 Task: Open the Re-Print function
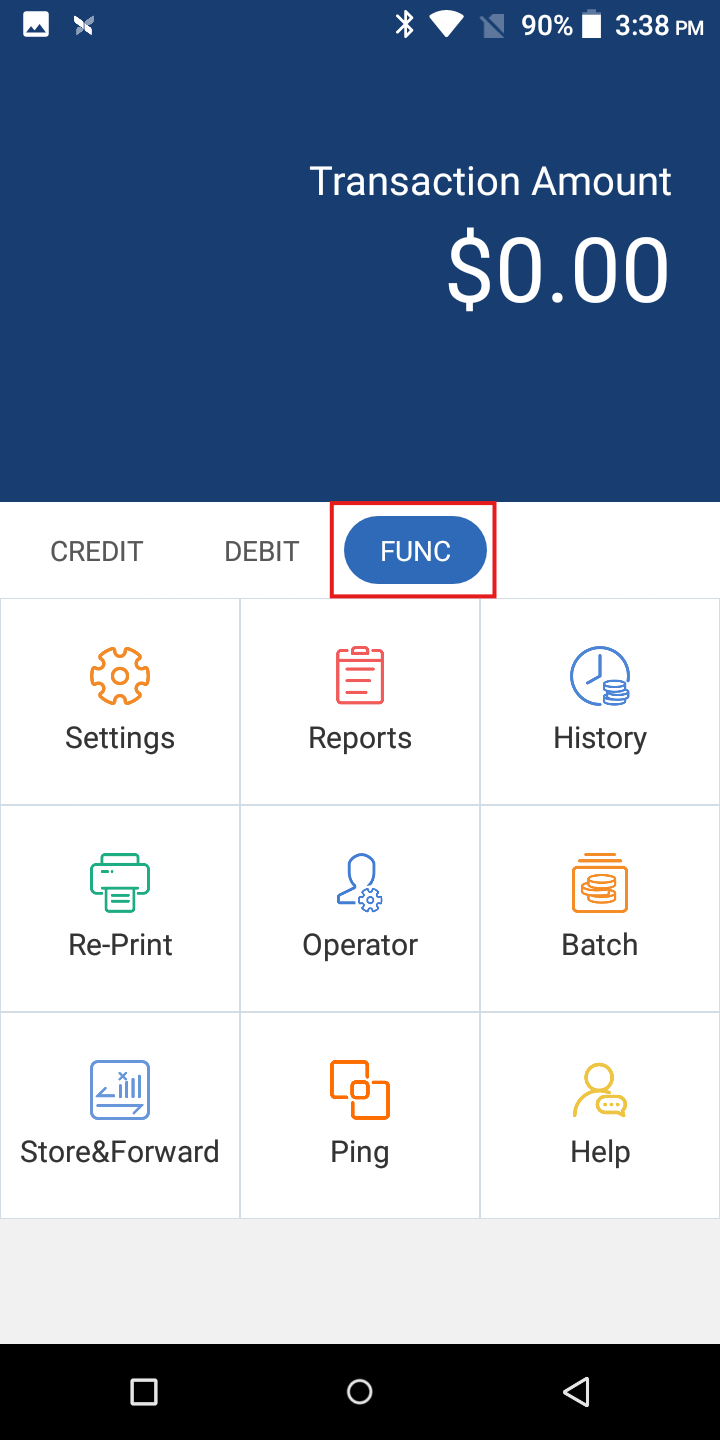120,908
